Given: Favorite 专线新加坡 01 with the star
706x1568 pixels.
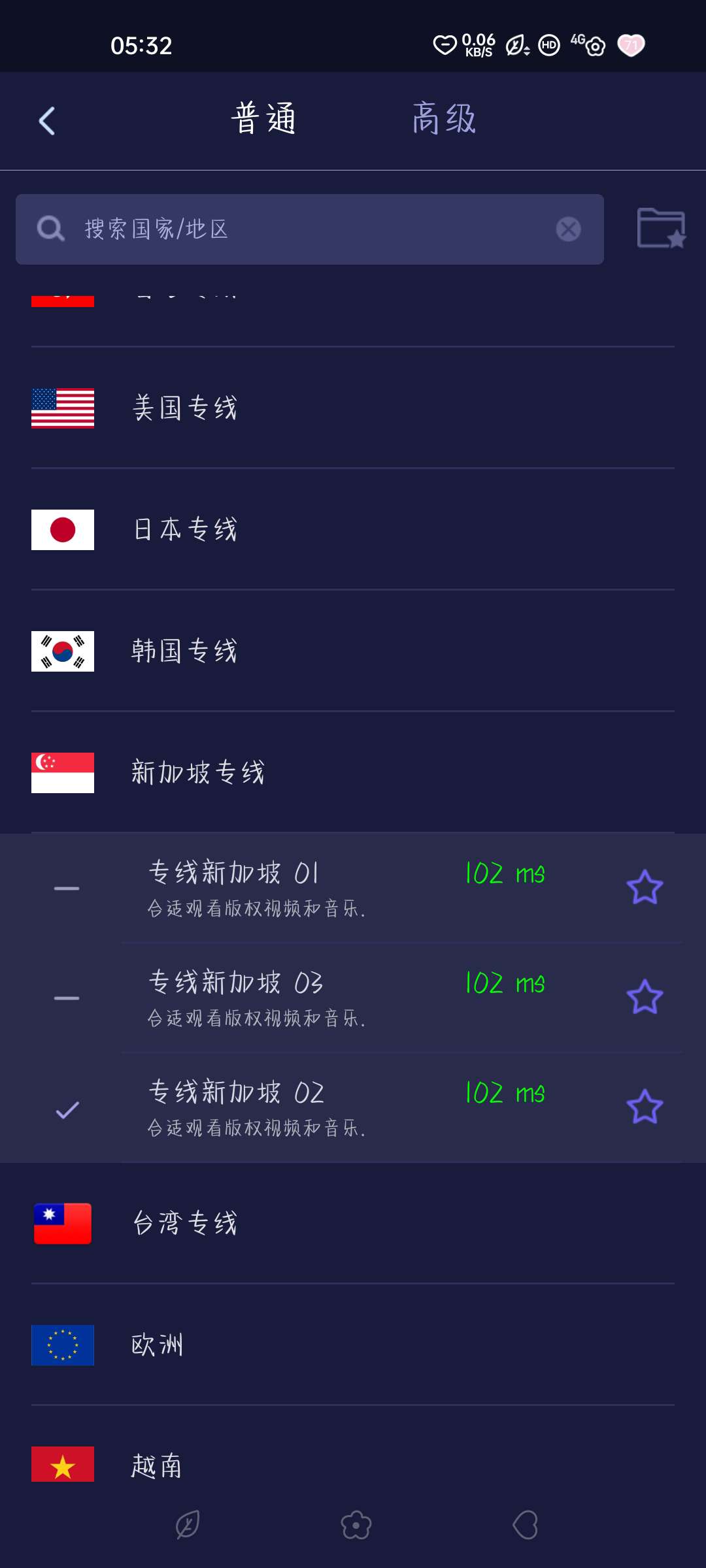Looking at the screenshot, I should point(645,887).
